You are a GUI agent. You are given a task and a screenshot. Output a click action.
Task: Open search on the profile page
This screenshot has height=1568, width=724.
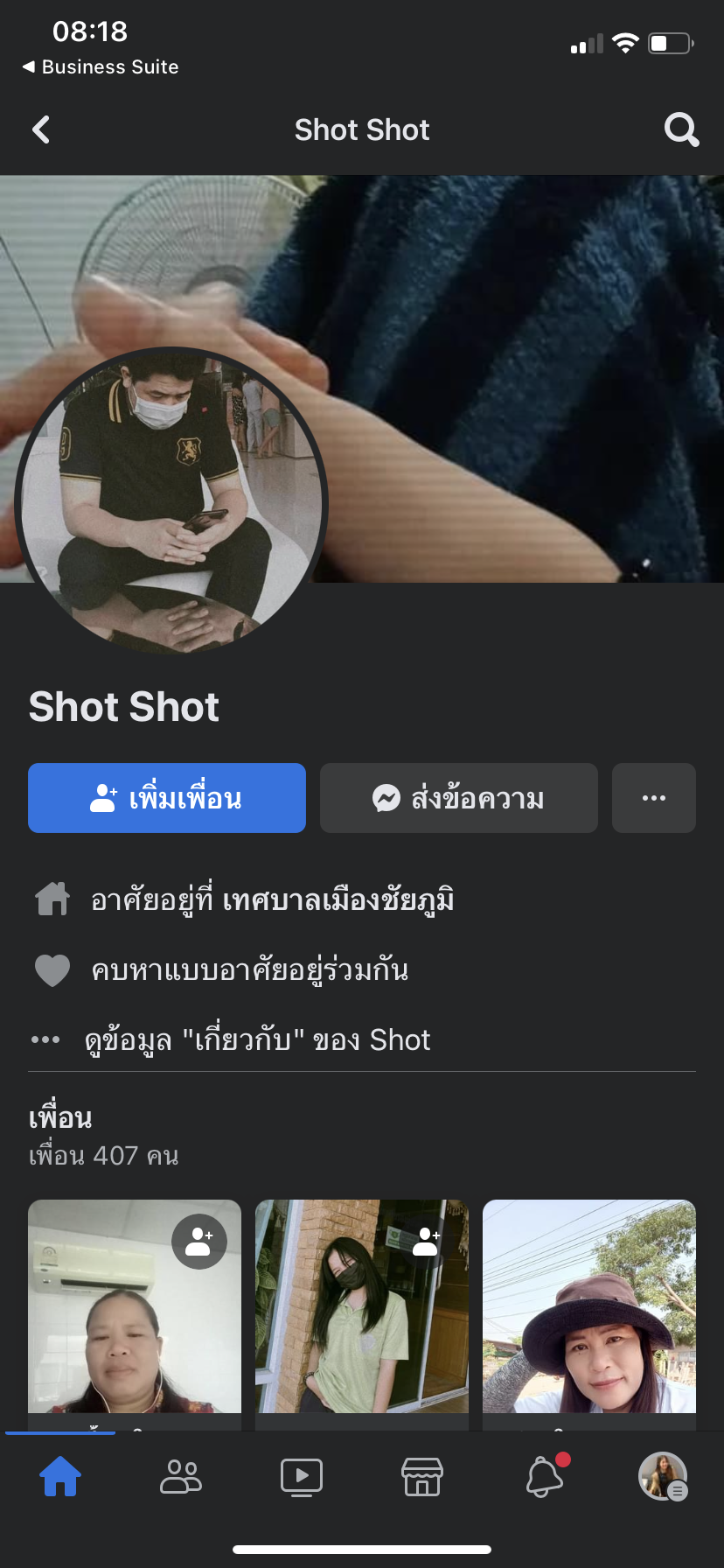(x=681, y=130)
